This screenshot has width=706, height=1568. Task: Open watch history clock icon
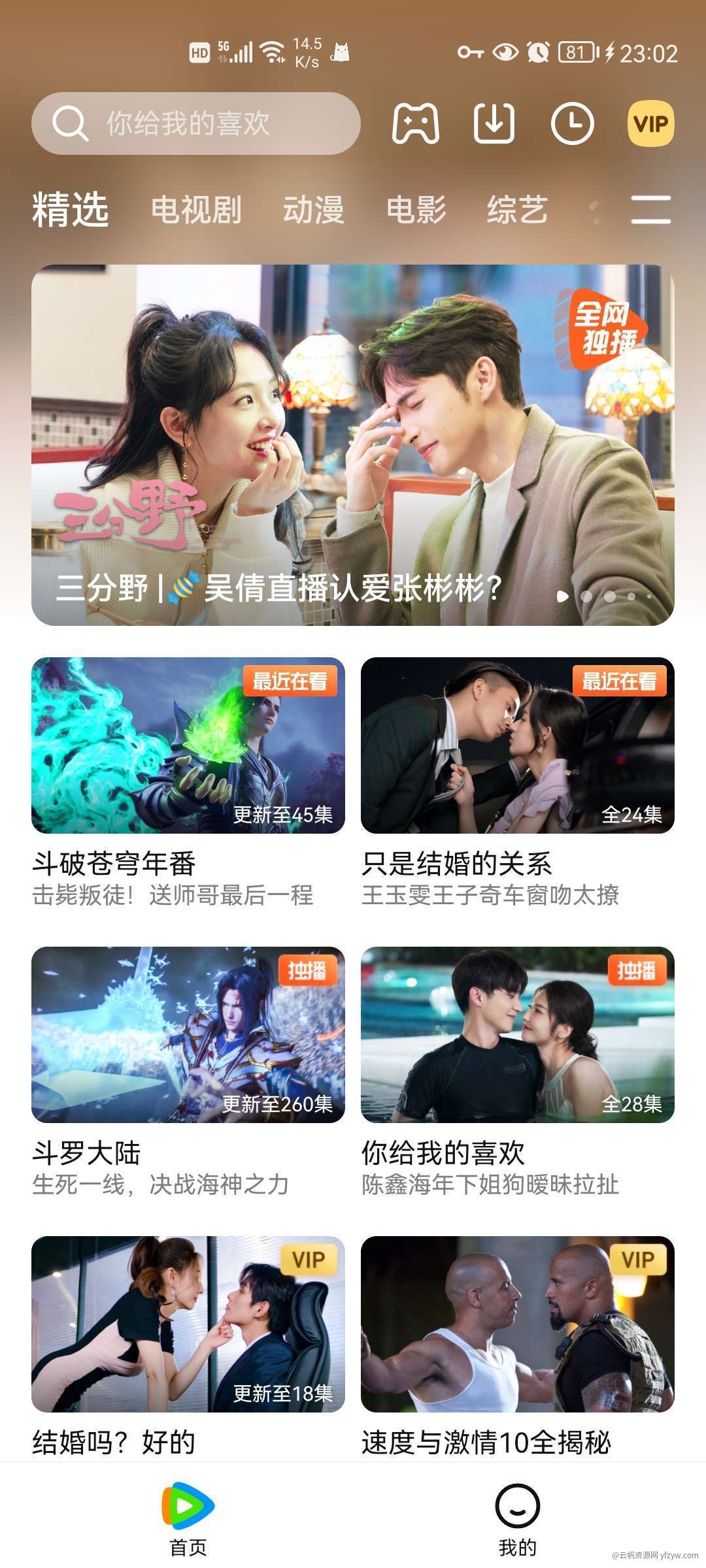(572, 123)
